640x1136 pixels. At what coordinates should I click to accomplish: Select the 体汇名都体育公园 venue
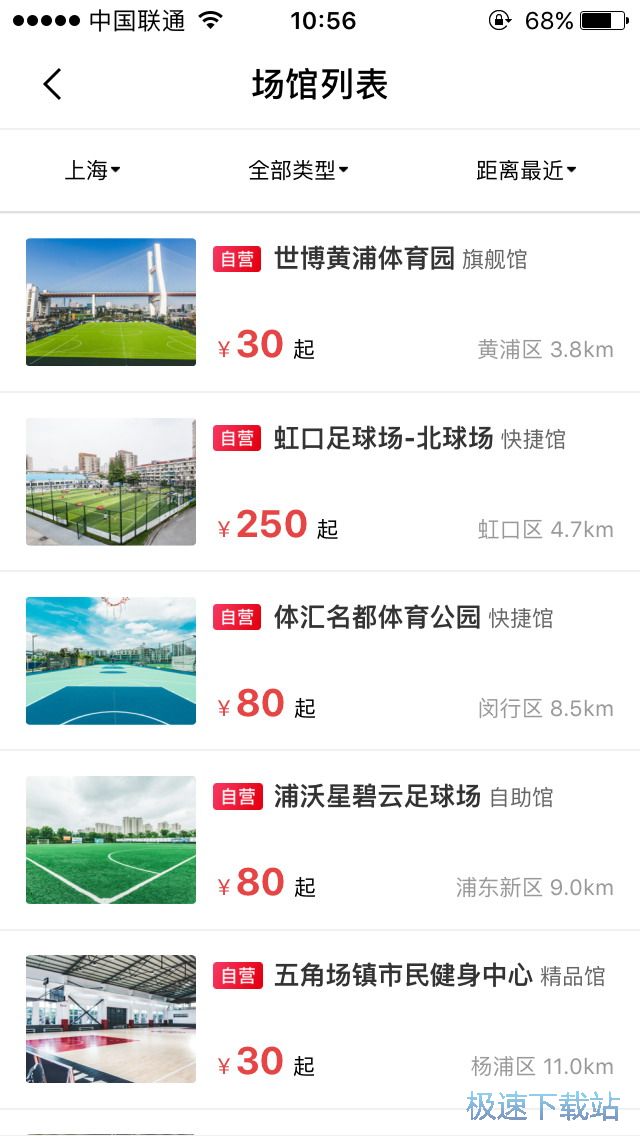tap(377, 618)
